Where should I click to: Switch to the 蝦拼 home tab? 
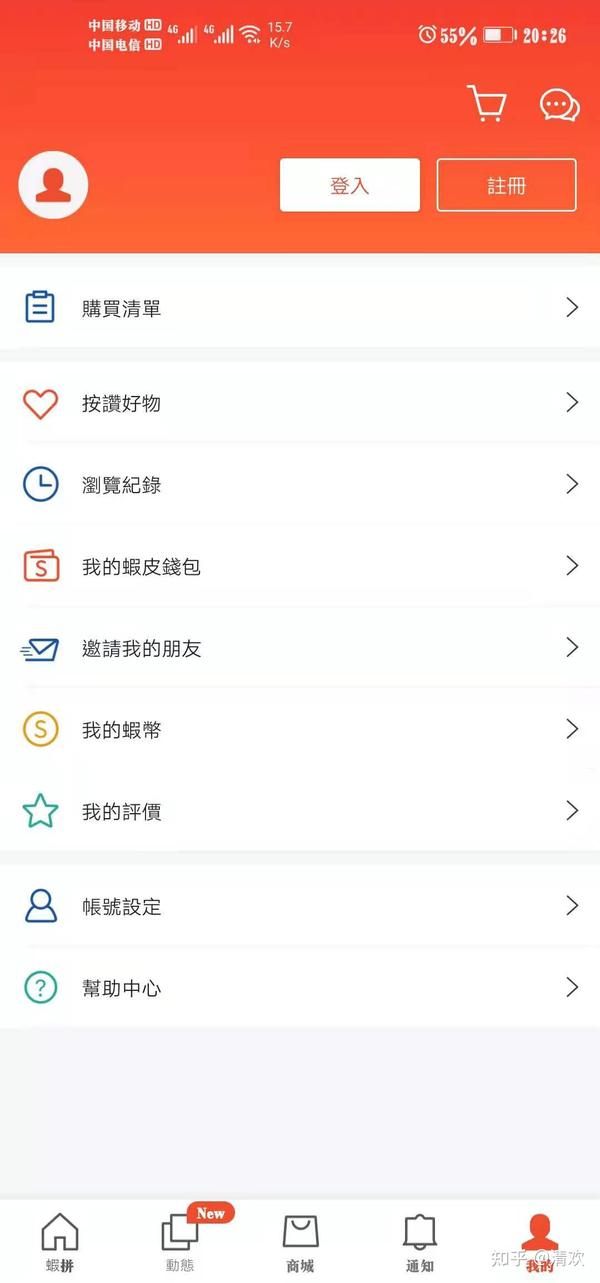tap(60, 1242)
